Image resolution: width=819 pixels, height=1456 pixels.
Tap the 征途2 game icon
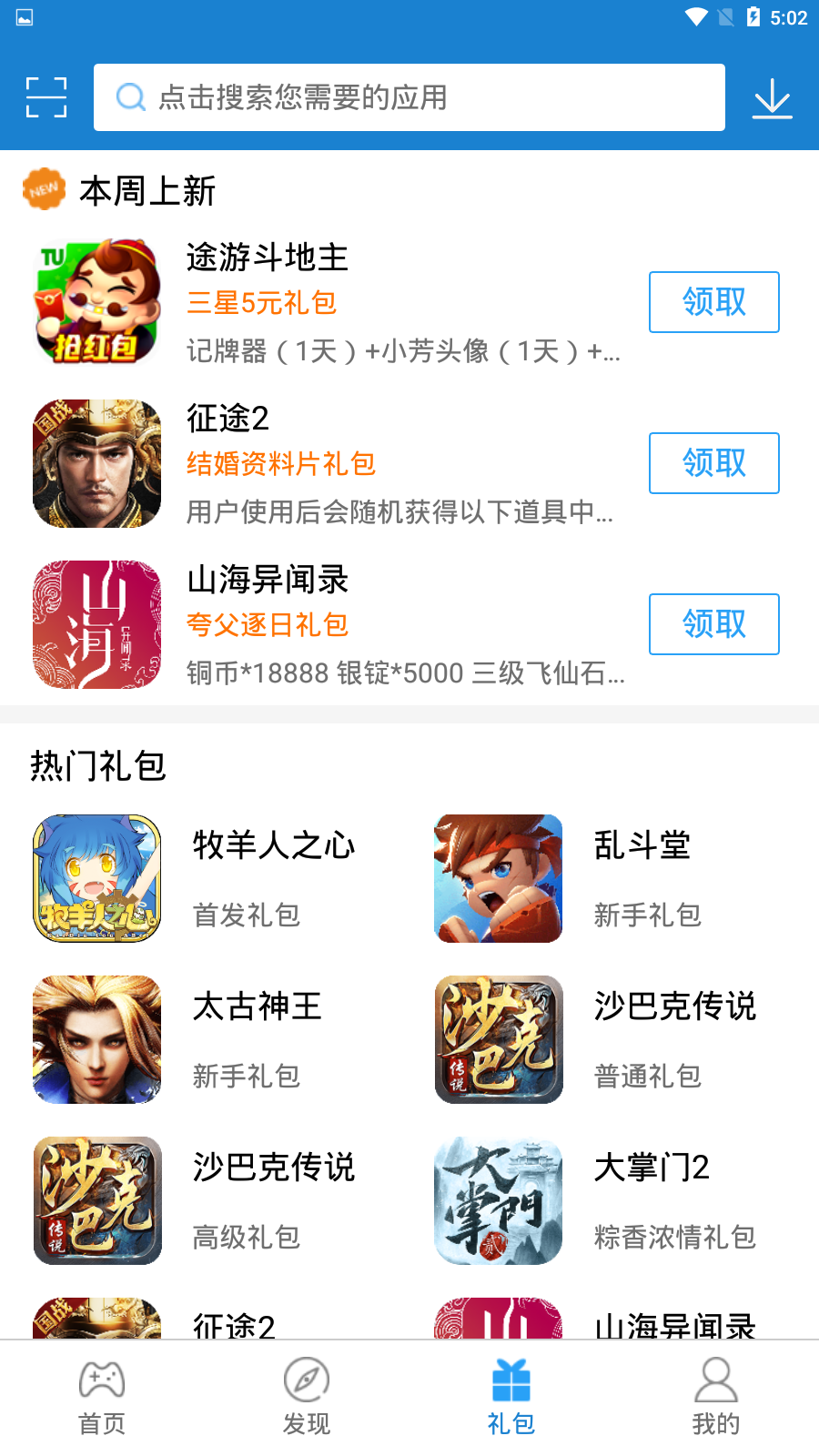pos(96,463)
